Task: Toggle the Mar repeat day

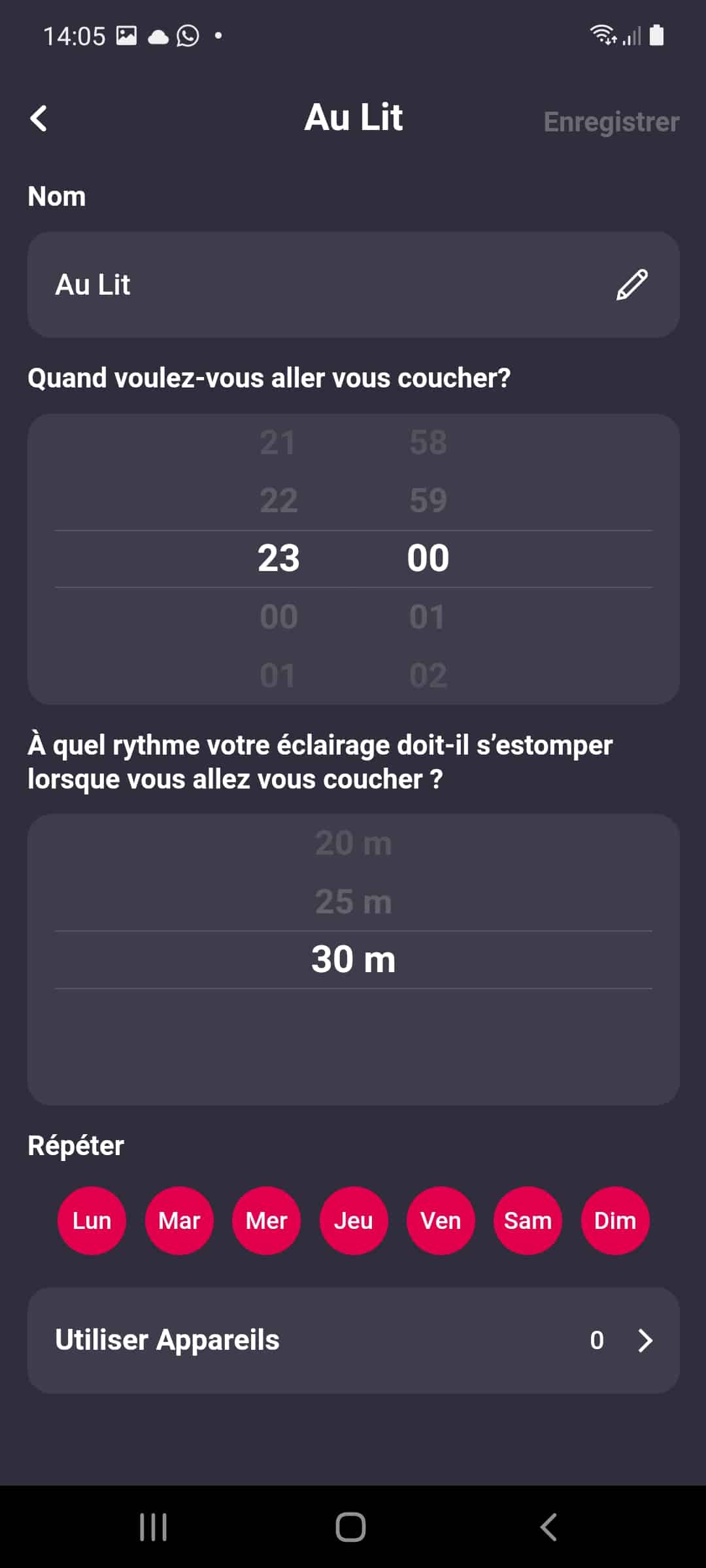Action: point(179,1220)
